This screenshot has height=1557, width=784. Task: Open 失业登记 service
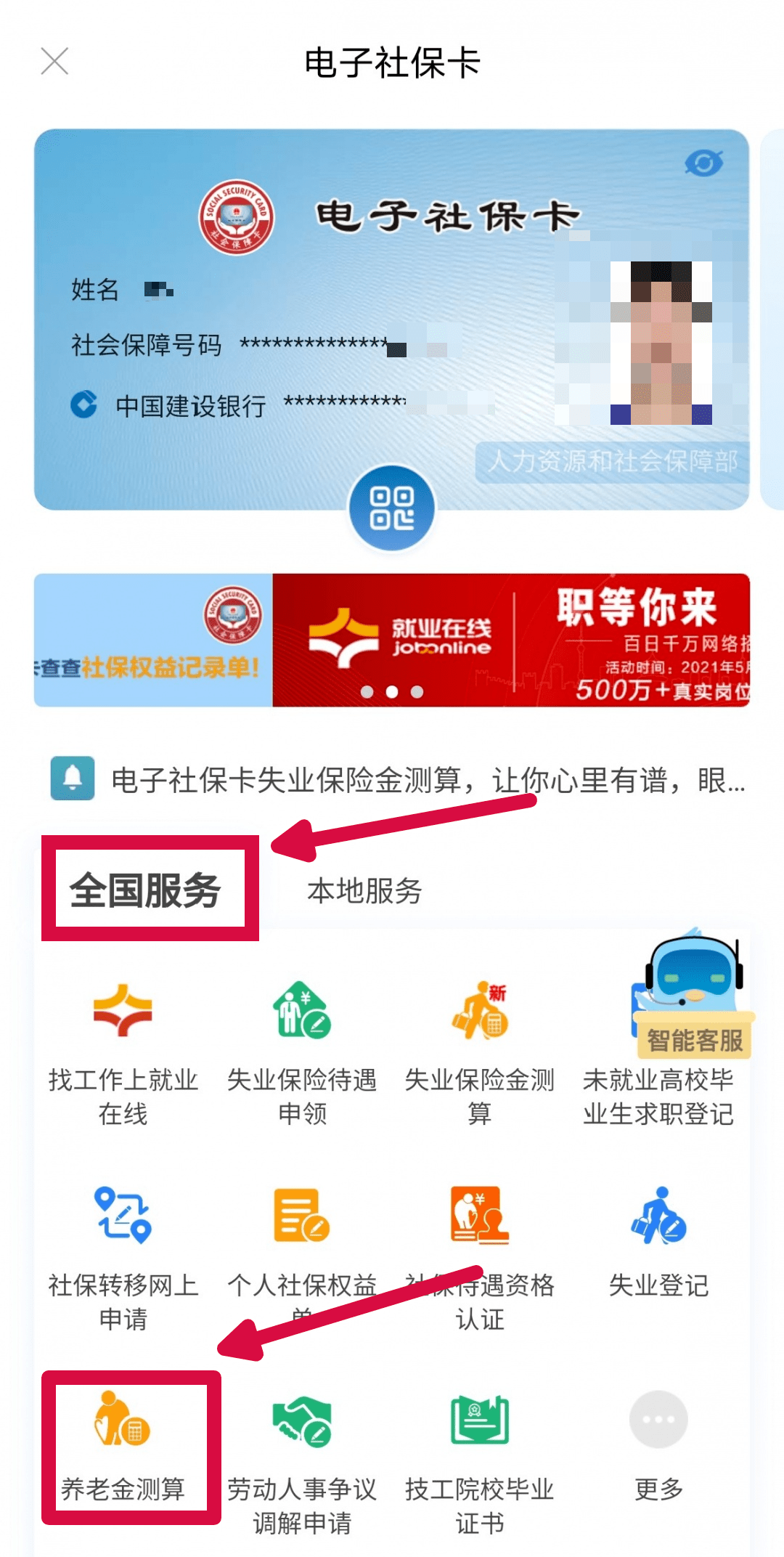click(x=658, y=1242)
